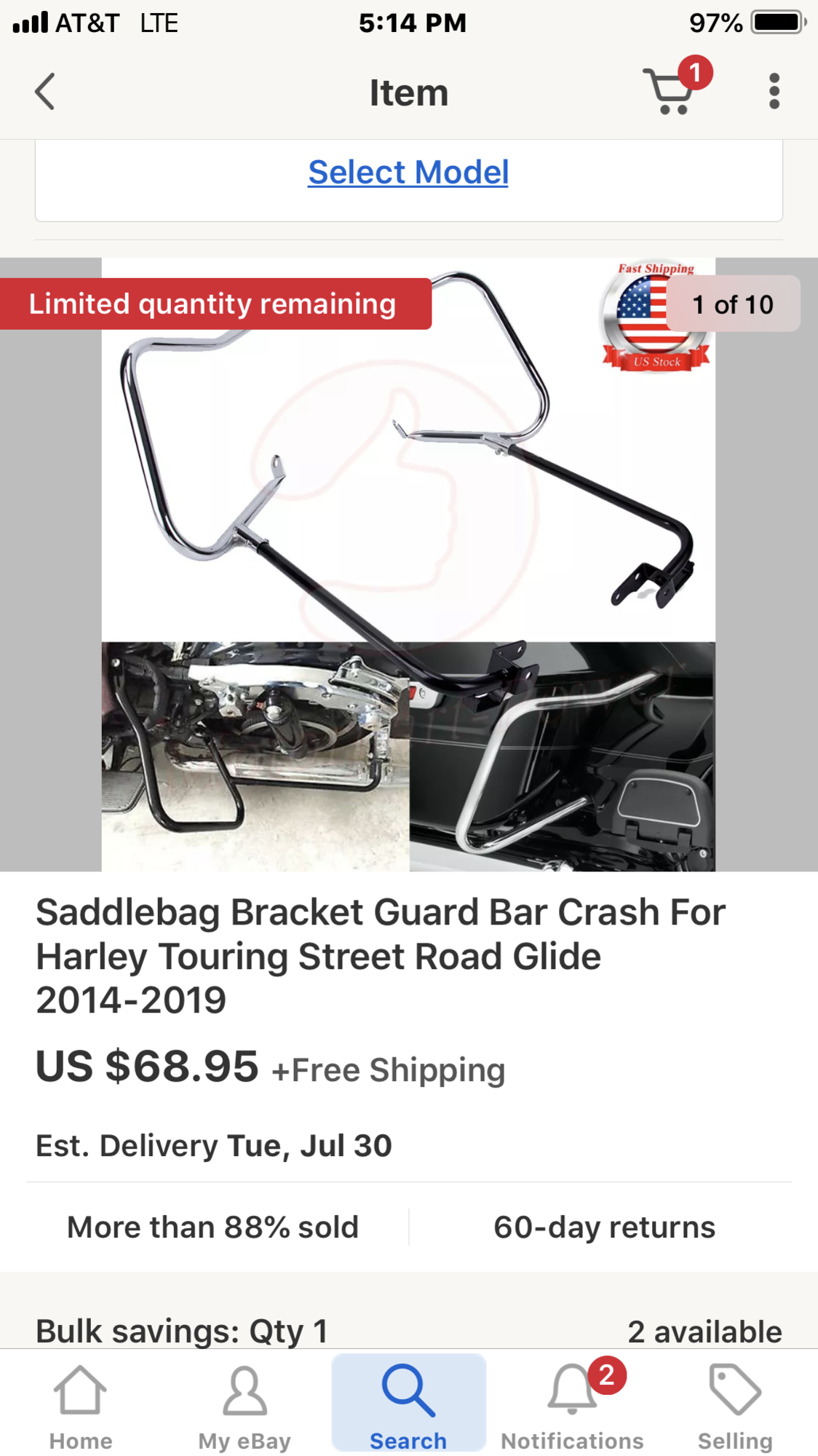Go to the My eBay tab

pos(245,1406)
